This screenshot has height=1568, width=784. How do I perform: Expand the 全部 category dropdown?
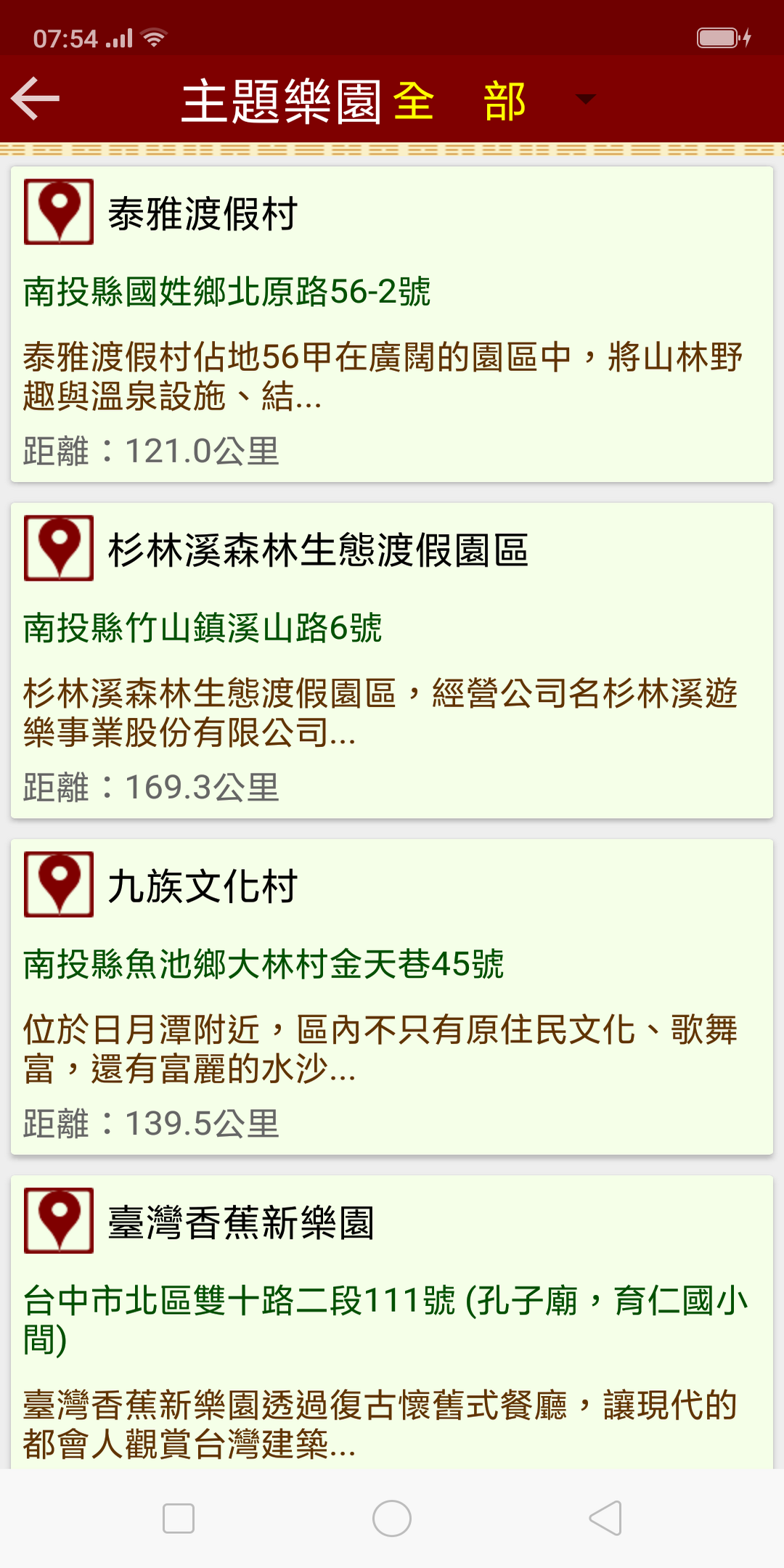[495, 100]
